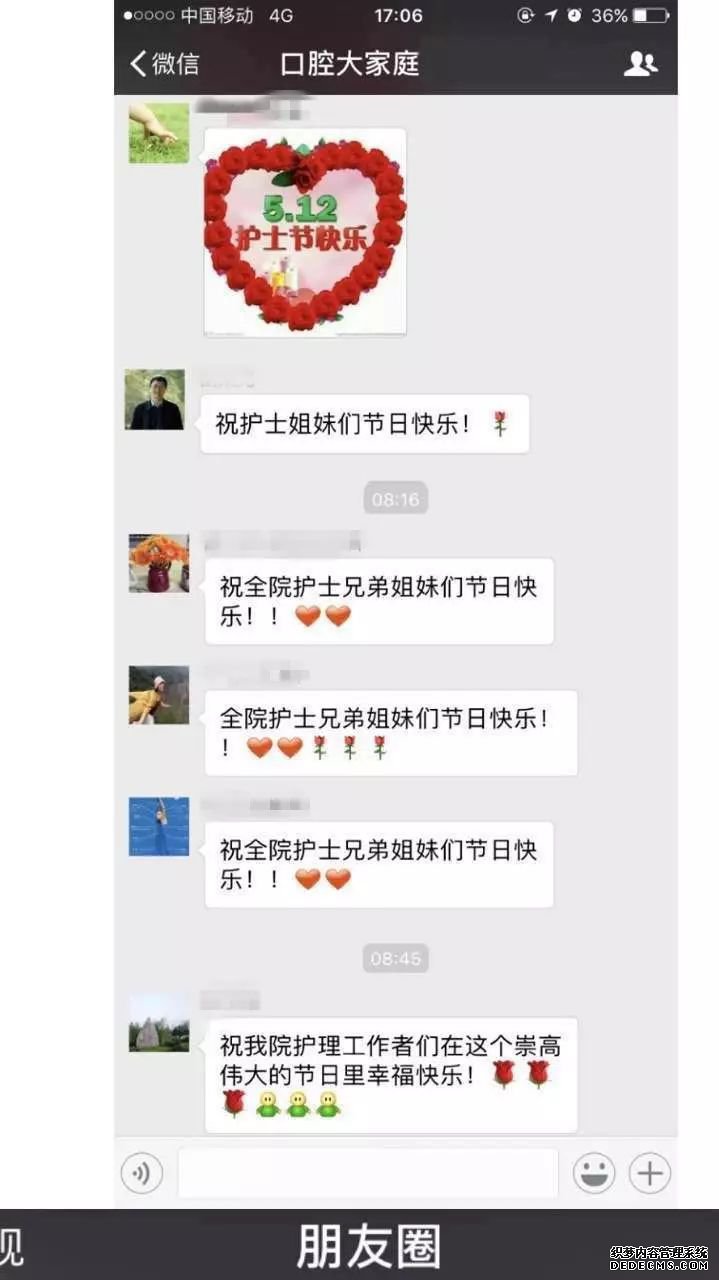Open group members info icon
Image resolution: width=719 pixels, height=1280 pixels.
[x=640, y=64]
